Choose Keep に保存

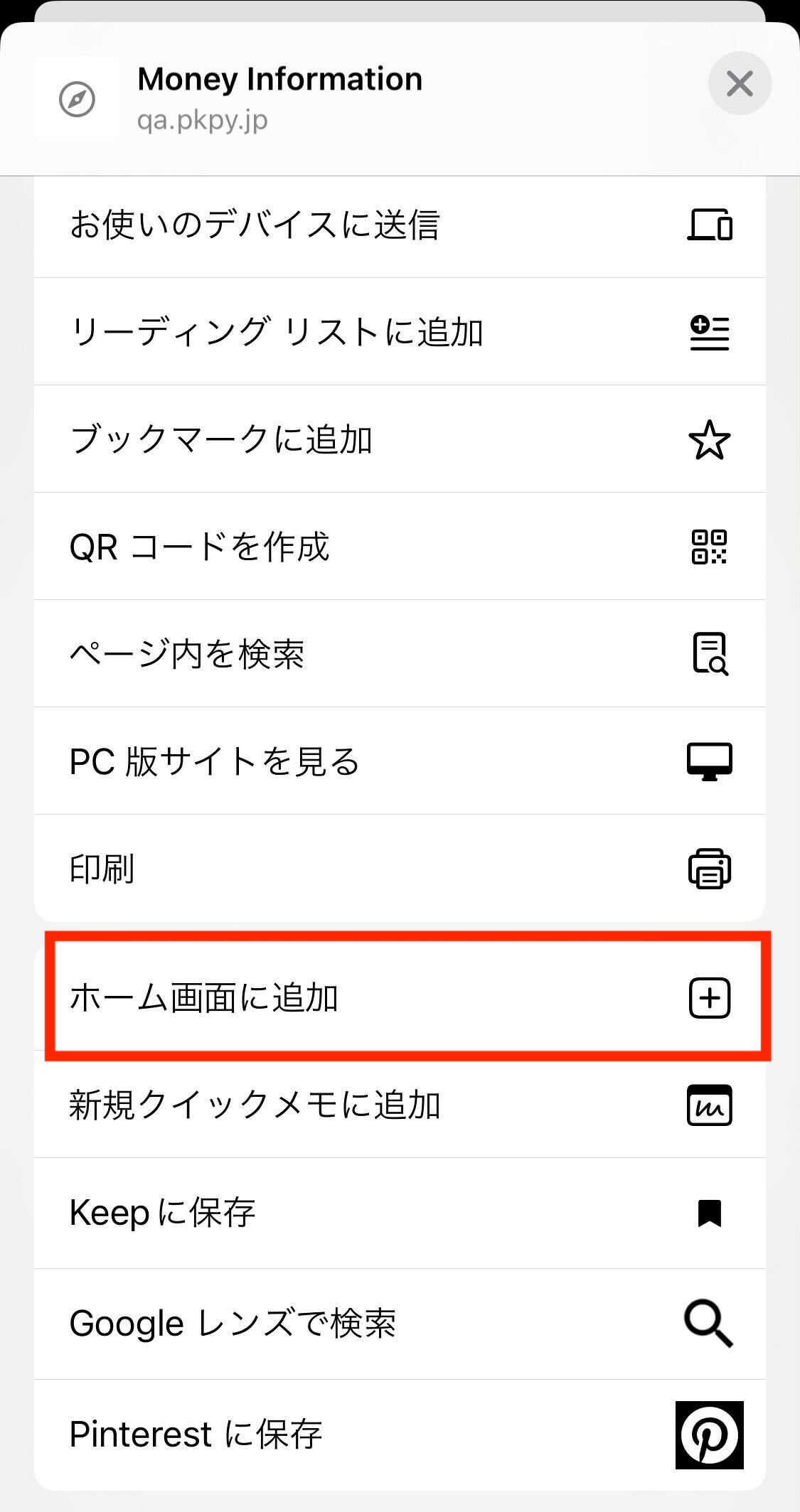tap(400, 1213)
